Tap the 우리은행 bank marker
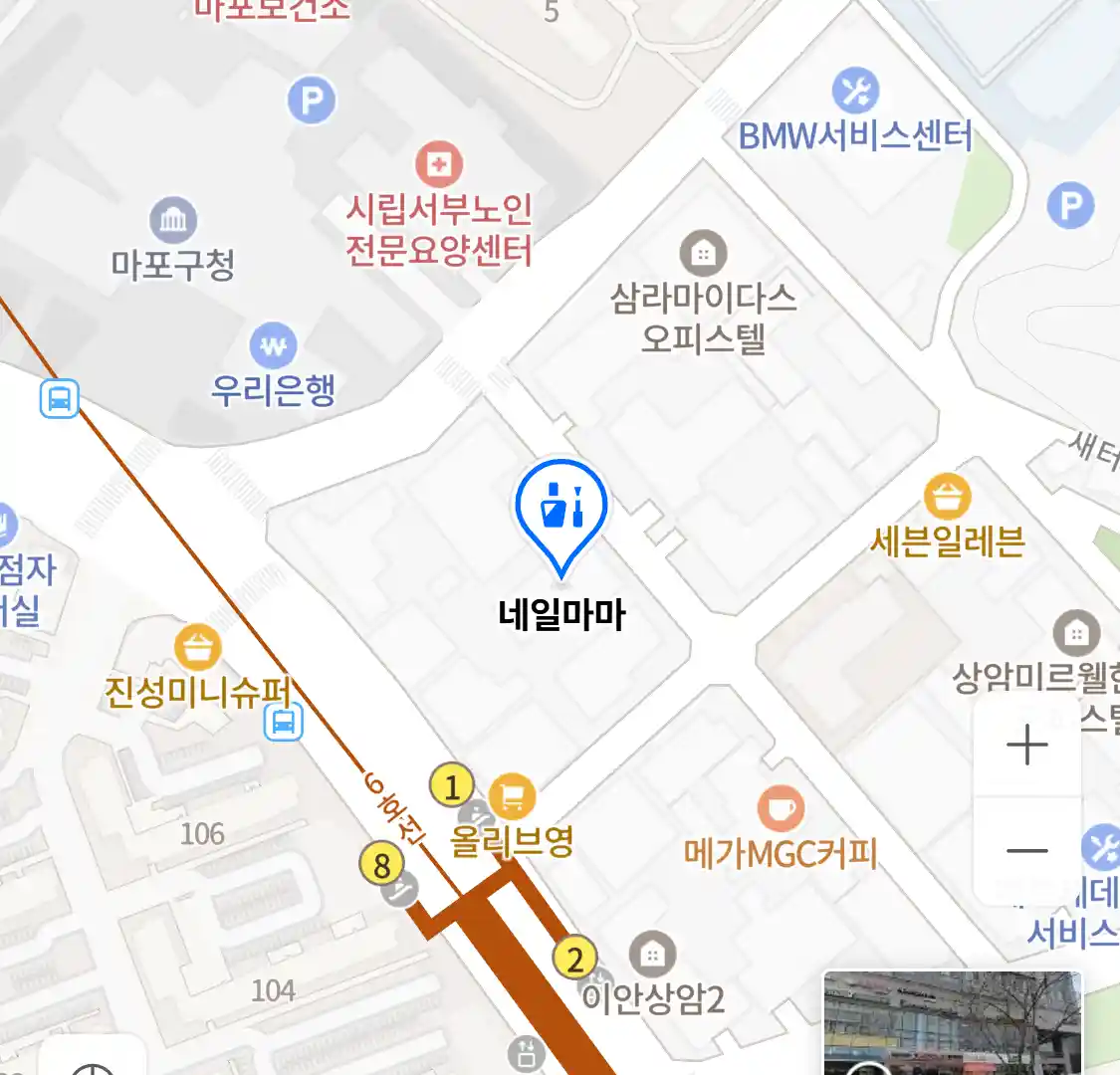The height and width of the screenshot is (1075, 1120). (x=273, y=346)
